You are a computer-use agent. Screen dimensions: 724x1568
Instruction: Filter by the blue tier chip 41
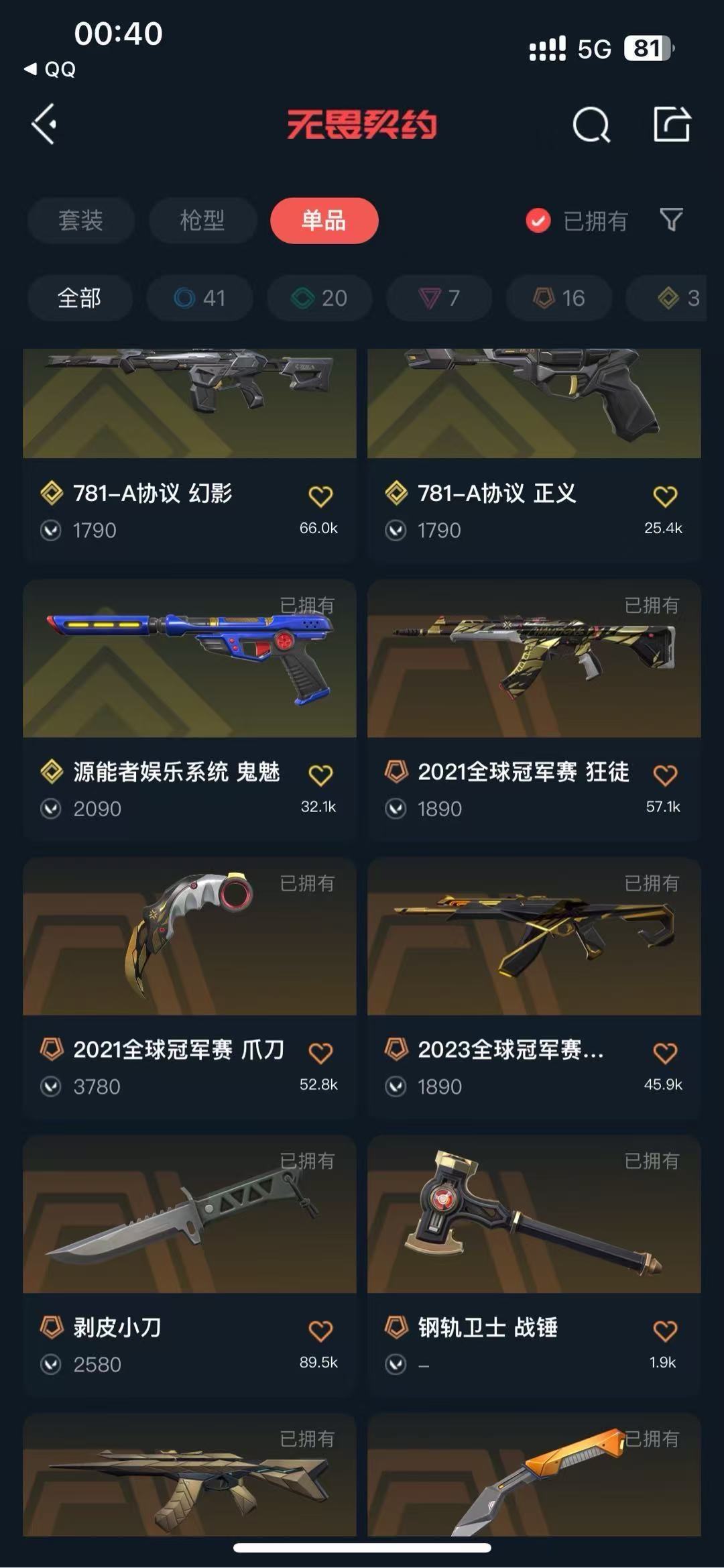click(x=200, y=298)
